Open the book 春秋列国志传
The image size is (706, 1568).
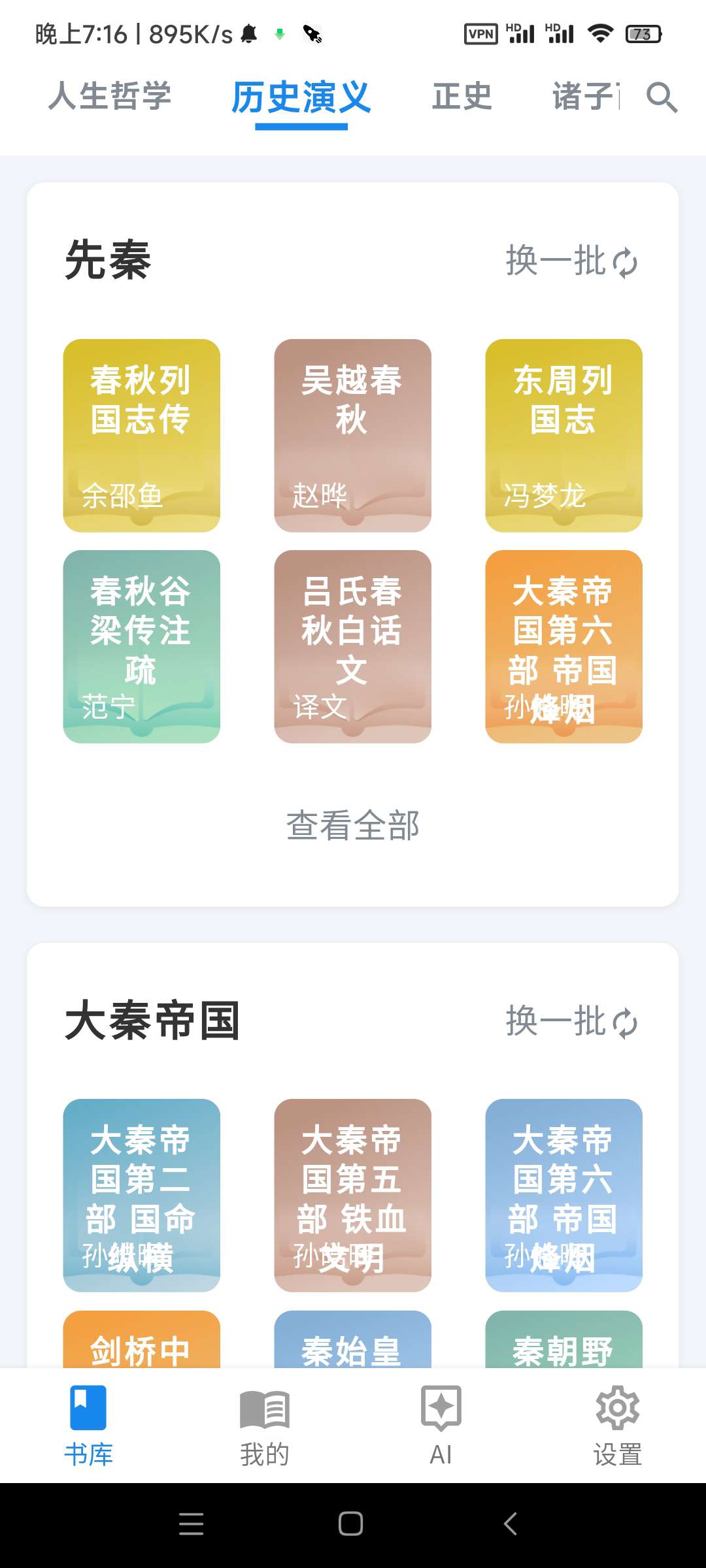tap(141, 435)
